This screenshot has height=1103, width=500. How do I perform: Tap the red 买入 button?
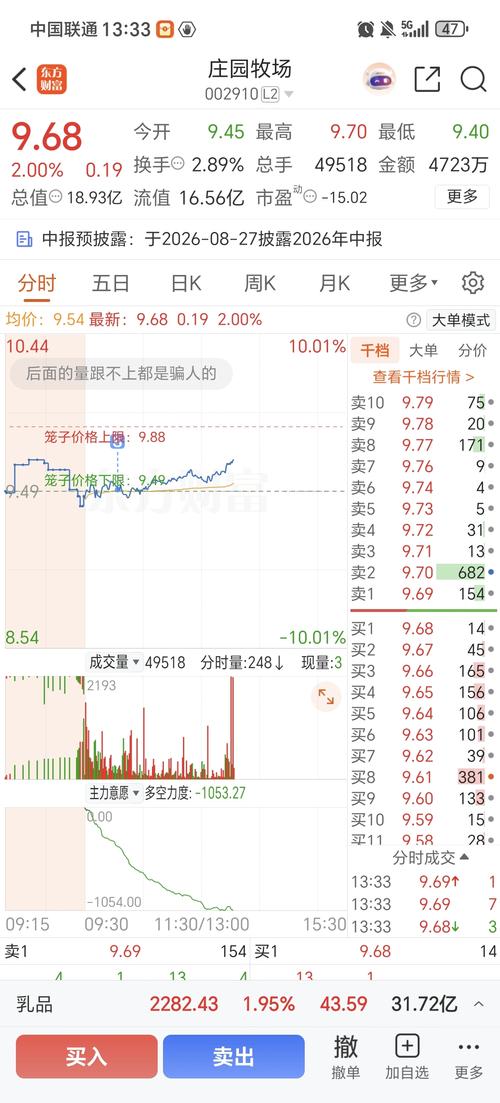point(86,1057)
